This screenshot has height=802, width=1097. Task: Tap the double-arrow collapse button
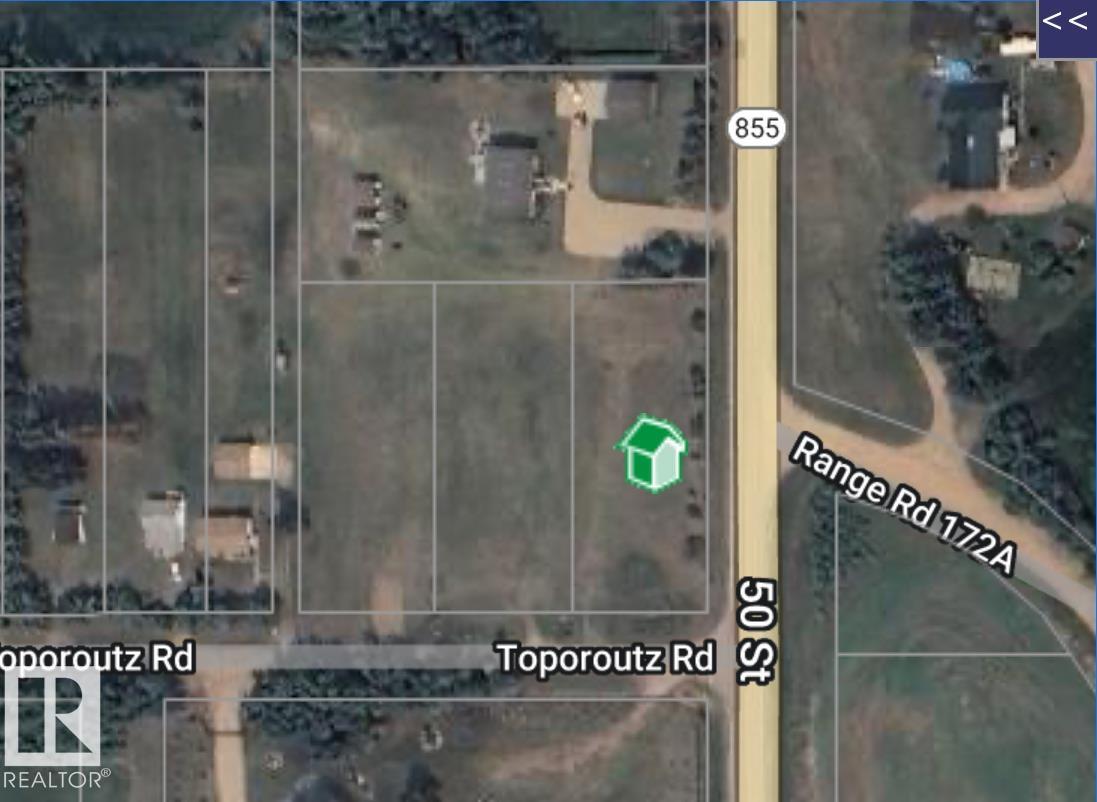(x=1066, y=25)
